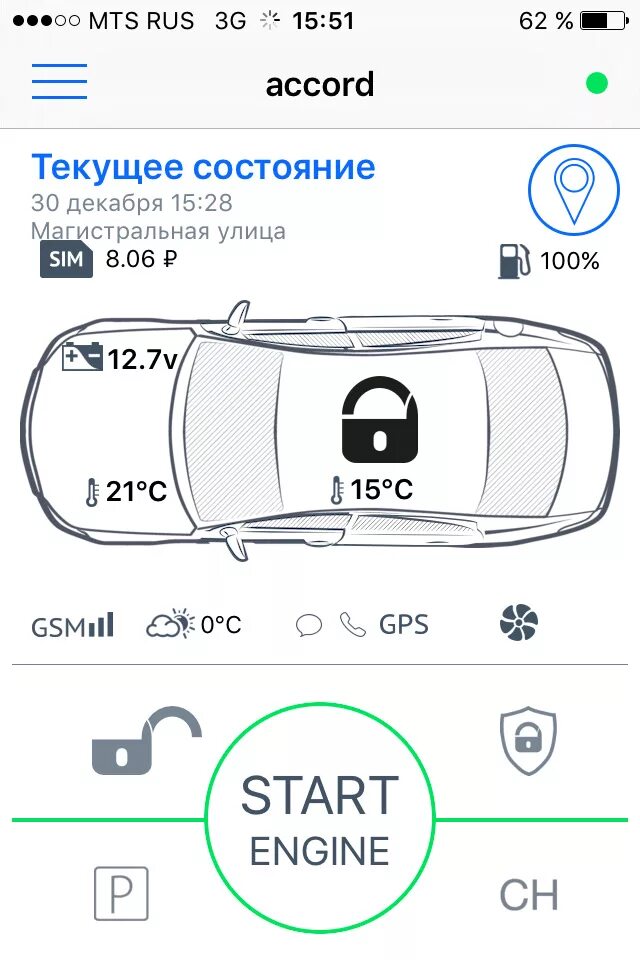This screenshot has width=640, height=960.
Task: Tap the fan icon
Action: point(519,625)
